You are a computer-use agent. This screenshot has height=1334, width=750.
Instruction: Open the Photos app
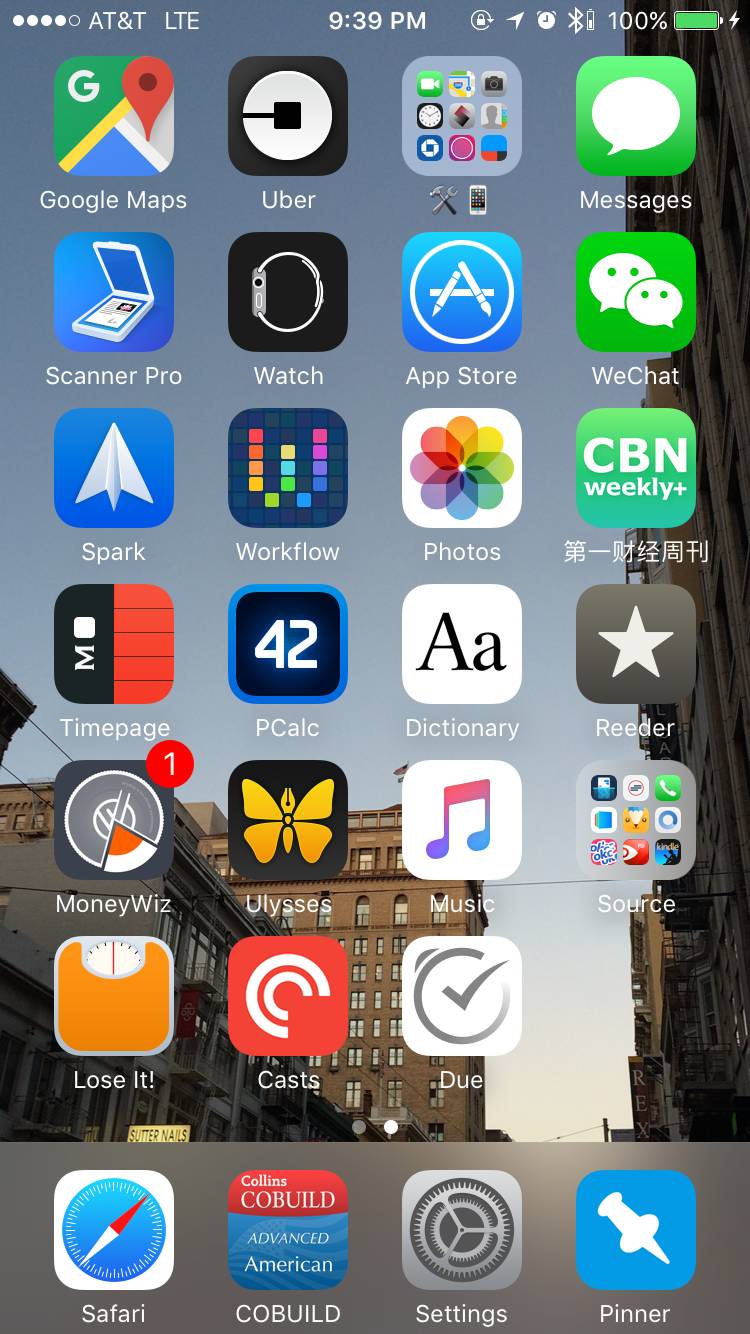(x=462, y=468)
